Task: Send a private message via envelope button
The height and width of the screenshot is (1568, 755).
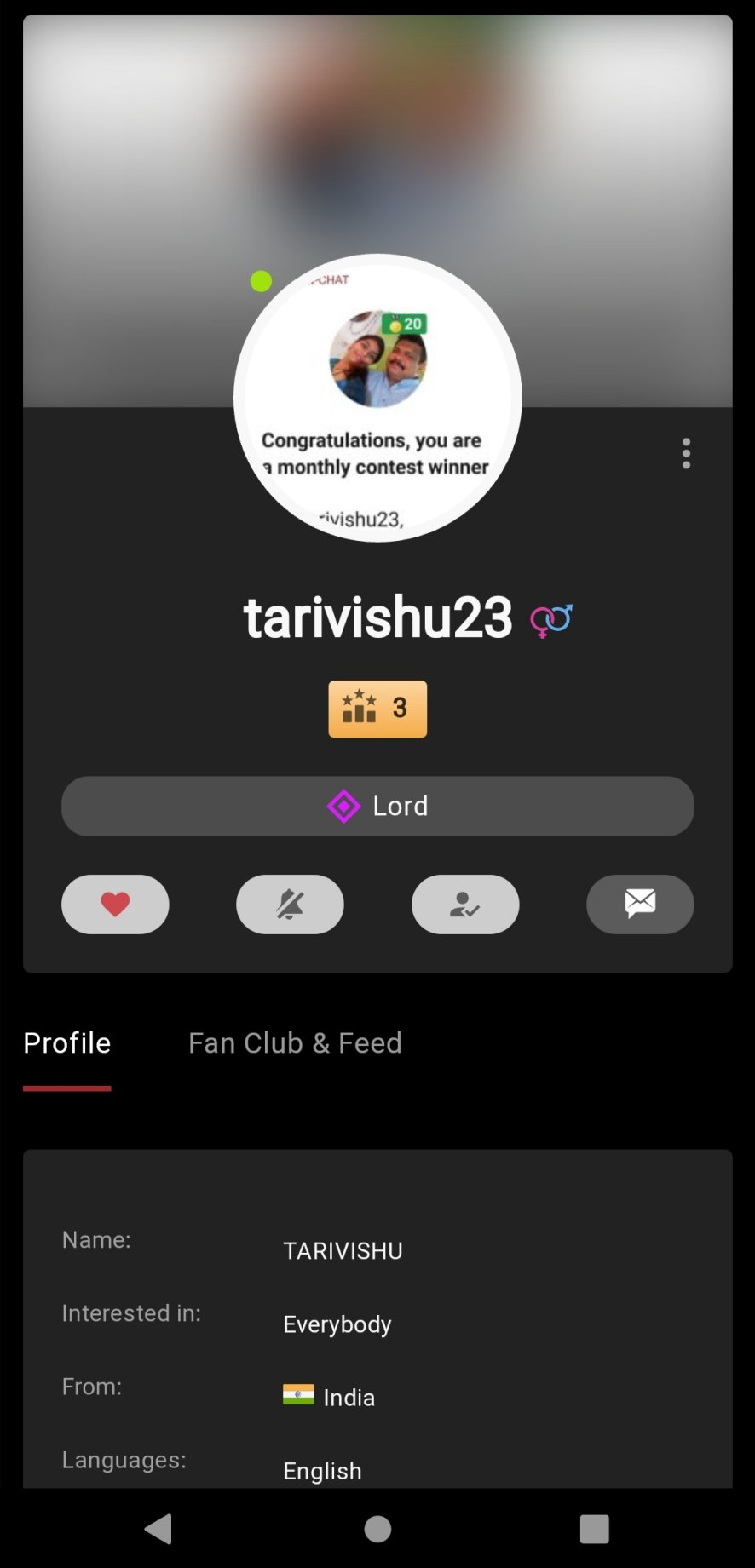Action: point(640,904)
